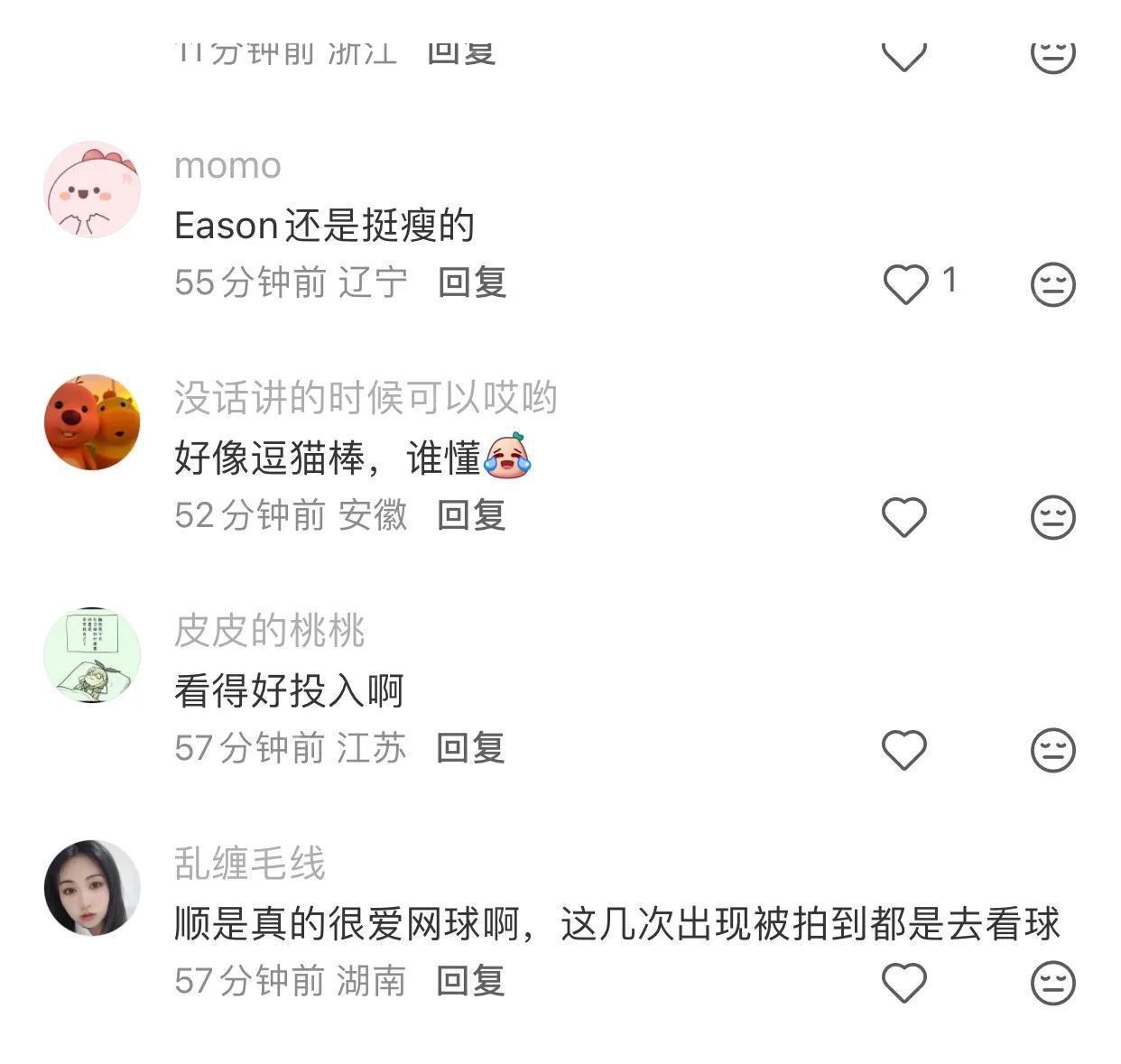Screen dimensions: 1121x1064
Task: Reply to 皮皮的桃桃's comment
Action: click(470, 748)
